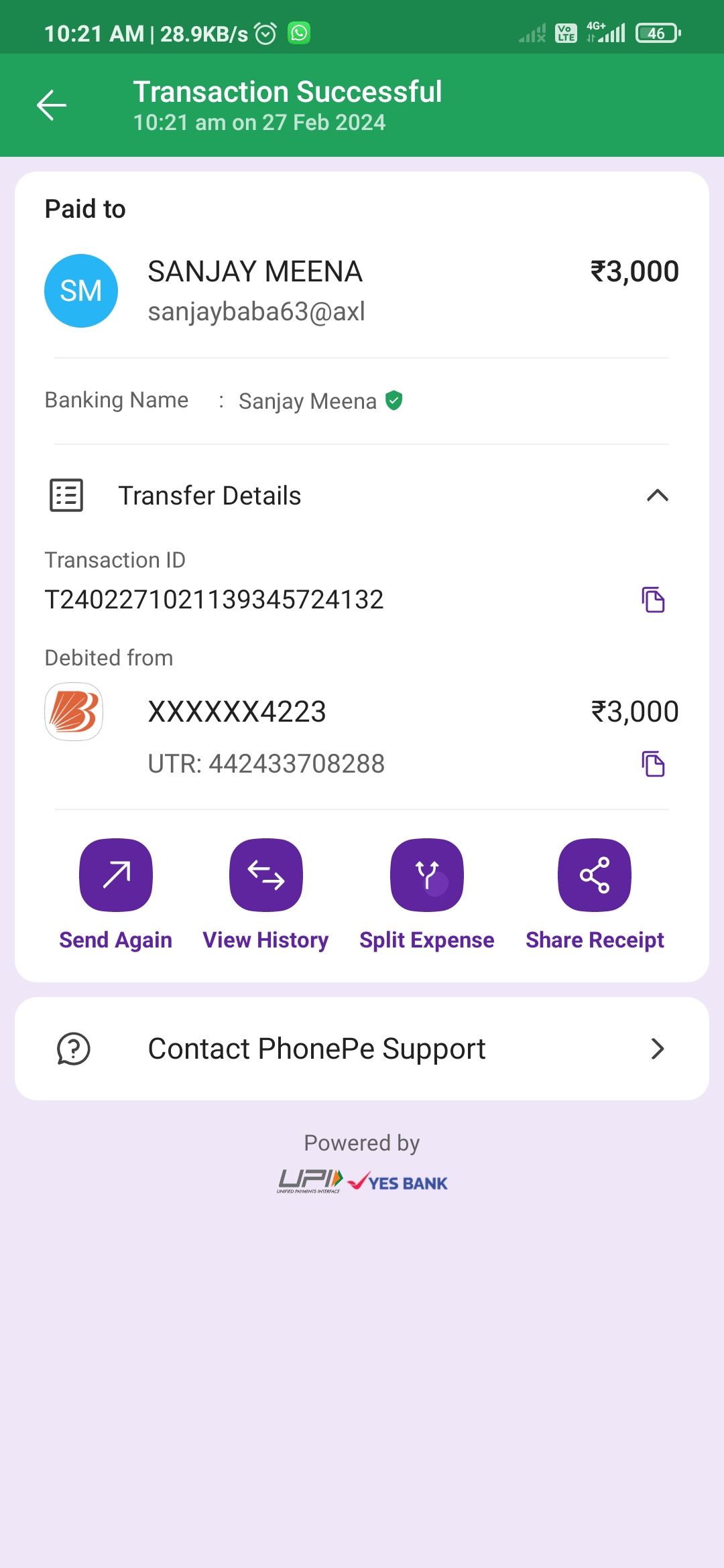Share the receipt
This screenshot has height=1568, width=724.
595,875
